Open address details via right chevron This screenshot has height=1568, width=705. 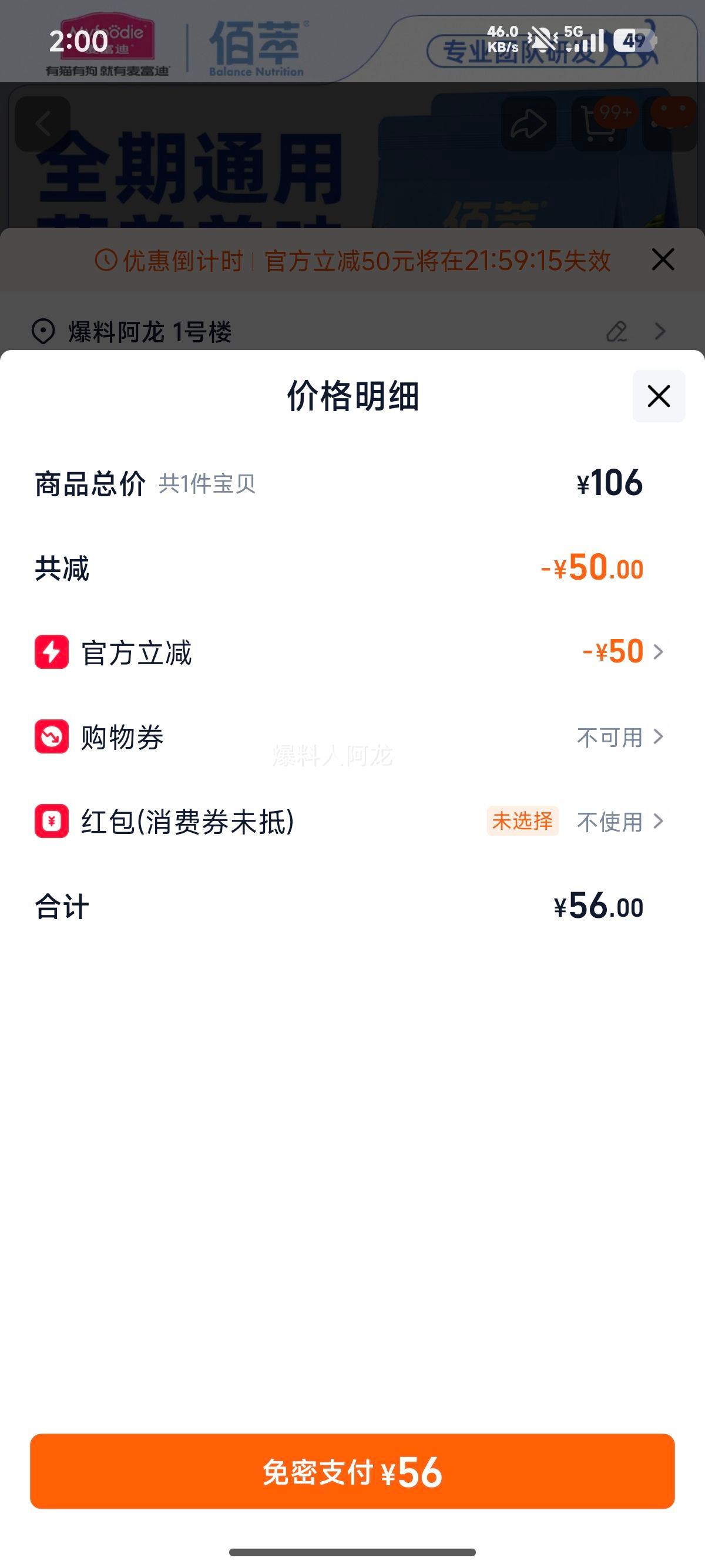point(660,332)
